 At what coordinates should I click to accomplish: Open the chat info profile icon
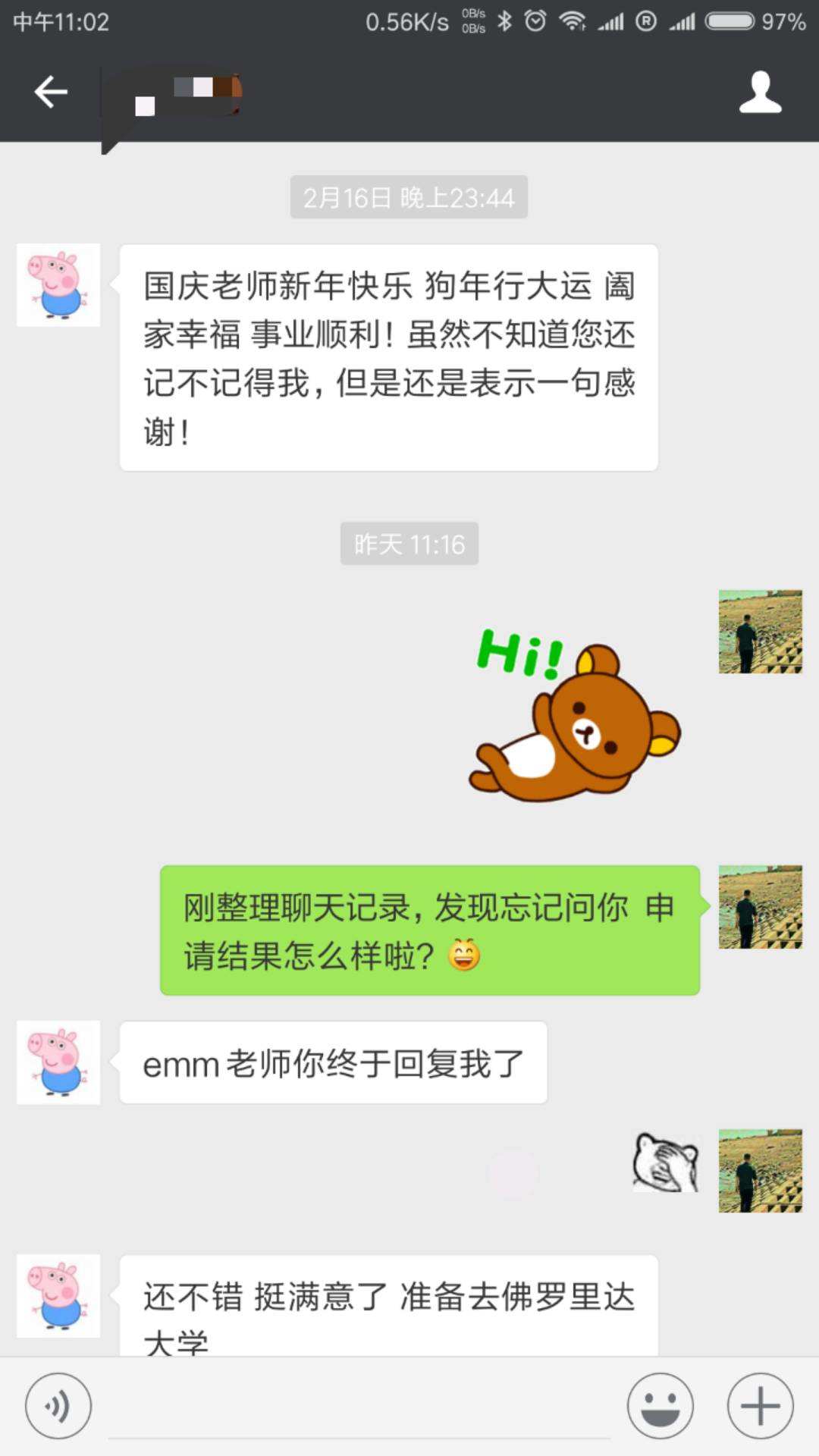[760, 93]
